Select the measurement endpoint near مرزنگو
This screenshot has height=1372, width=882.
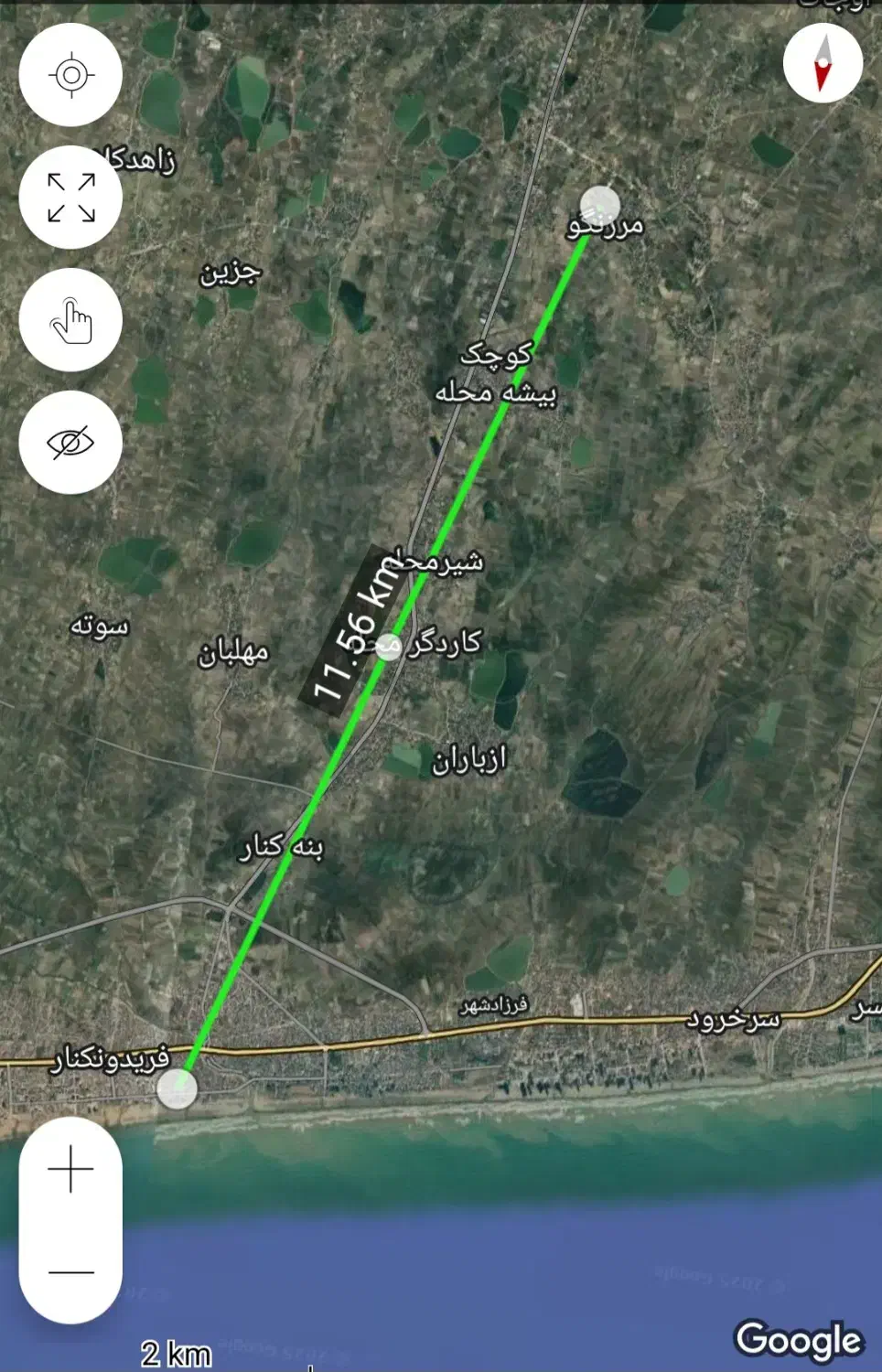click(600, 206)
